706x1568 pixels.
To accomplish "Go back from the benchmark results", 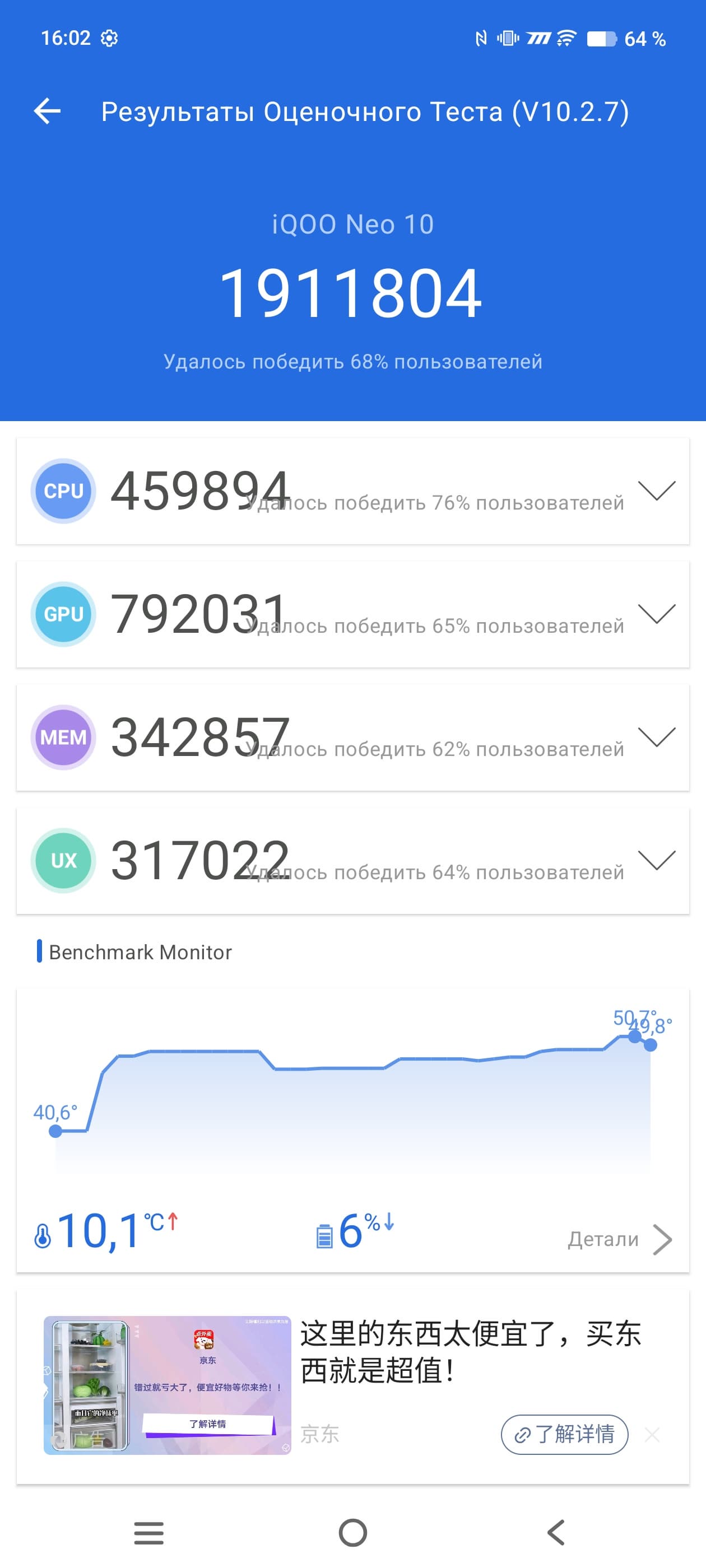I will point(48,111).
